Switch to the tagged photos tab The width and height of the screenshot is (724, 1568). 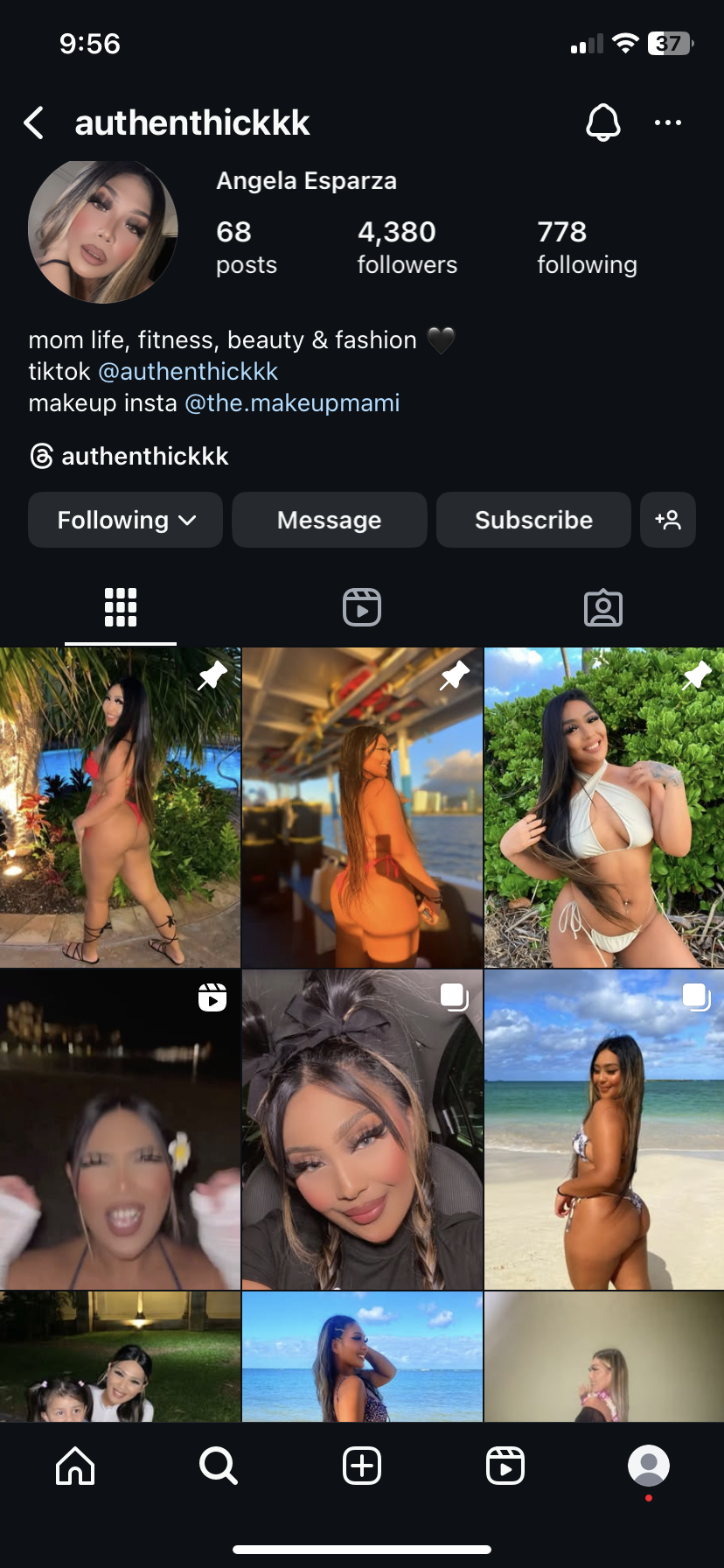pos(603,607)
